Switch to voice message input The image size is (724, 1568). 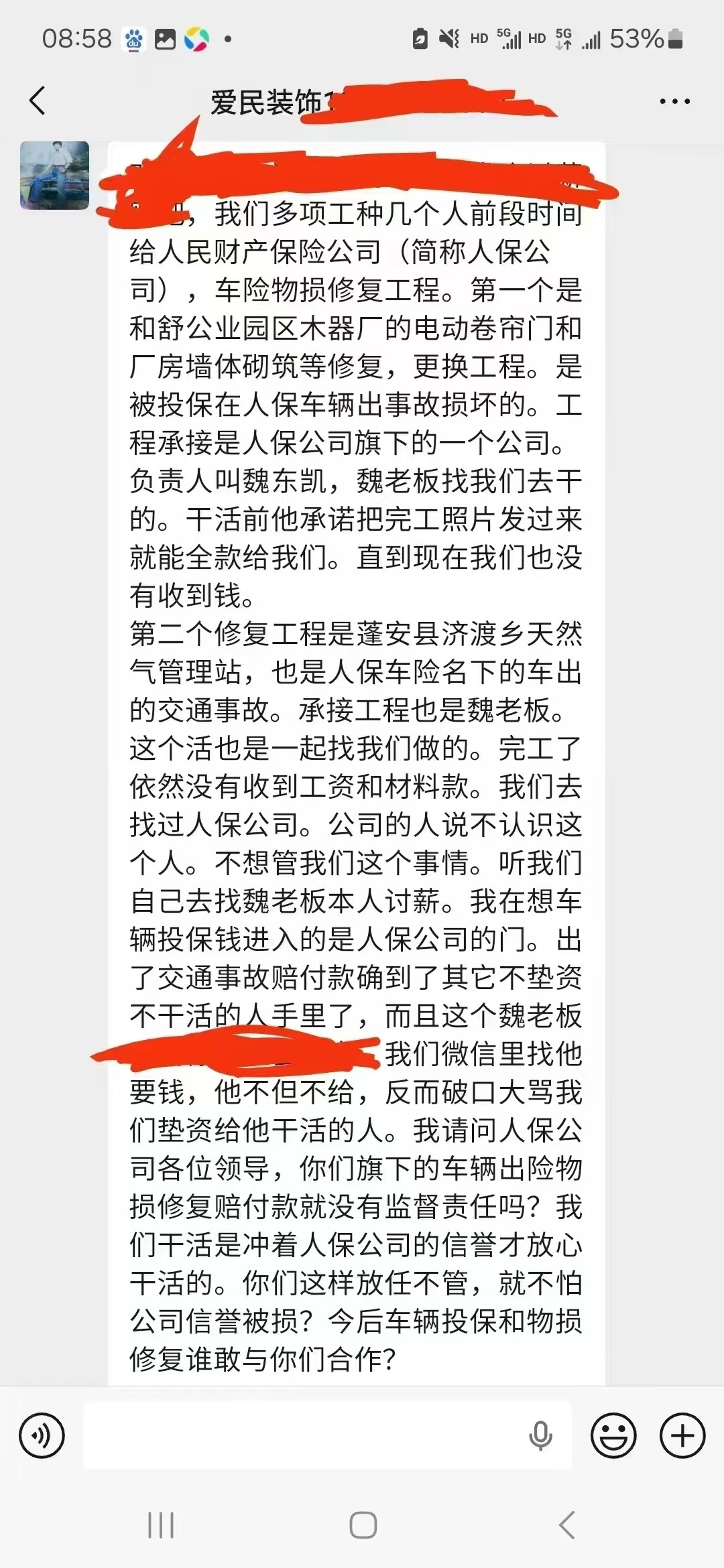42,1436
